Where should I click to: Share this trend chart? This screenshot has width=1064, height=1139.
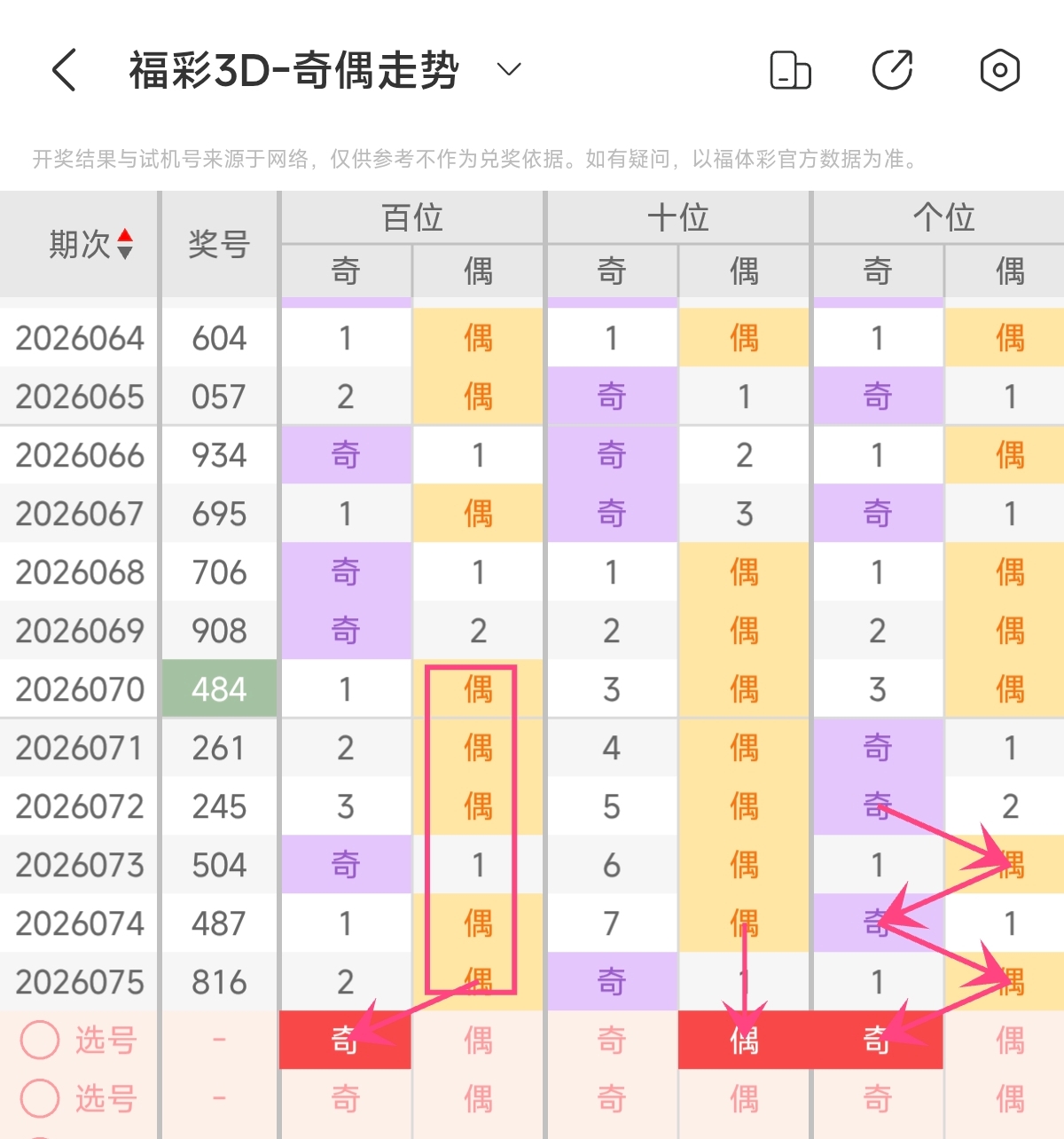pos(893,70)
